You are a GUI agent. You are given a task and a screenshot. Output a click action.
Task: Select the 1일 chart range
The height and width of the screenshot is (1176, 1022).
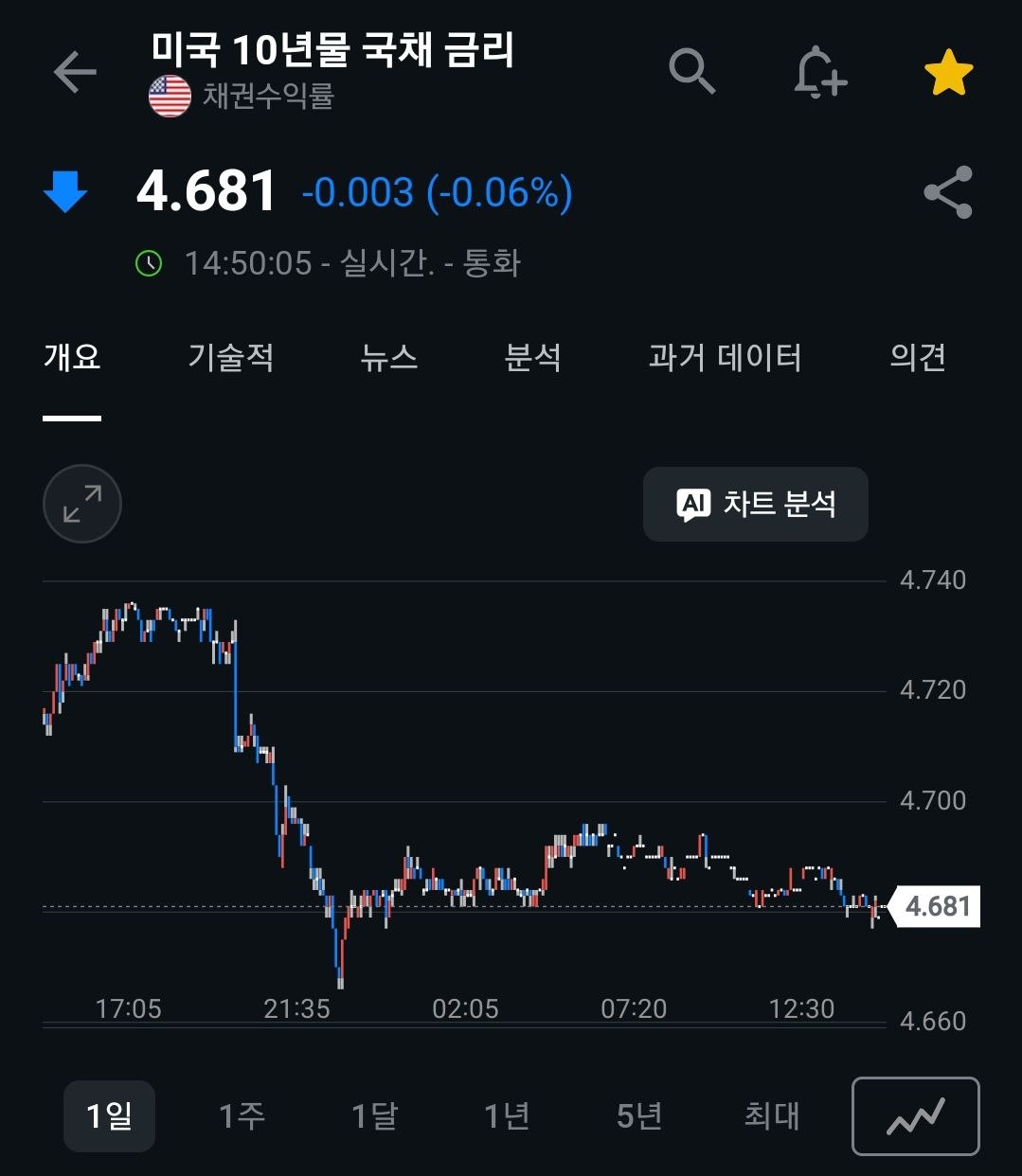(x=109, y=1116)
